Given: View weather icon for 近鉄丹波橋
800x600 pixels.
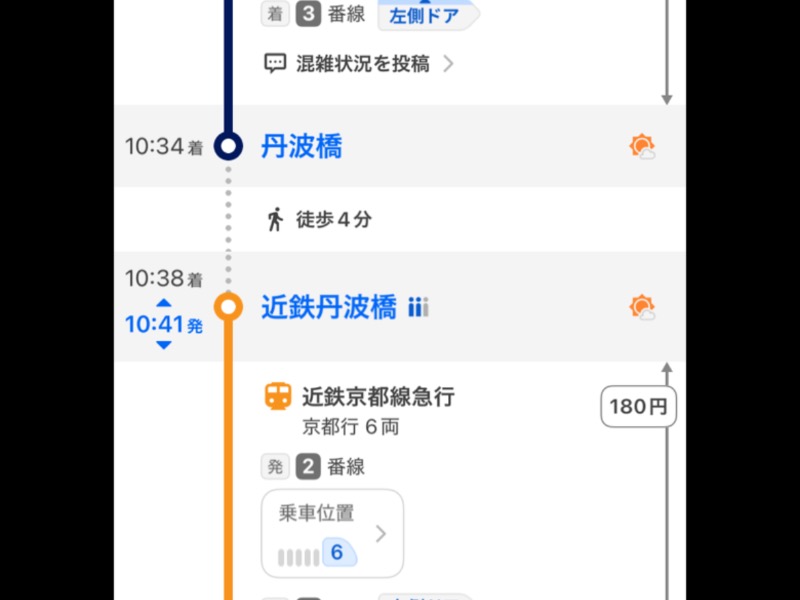Looking at the screenshot, I should click(x=642, y=307).
